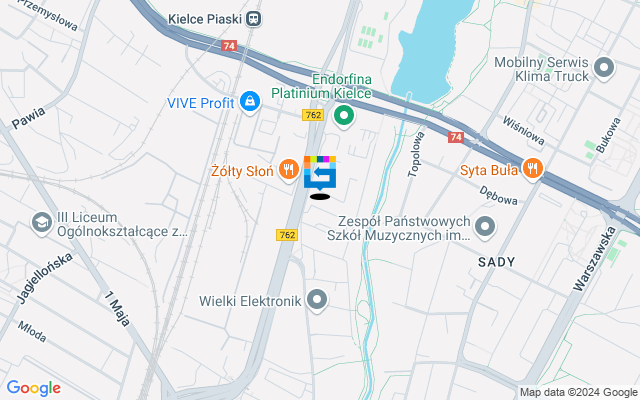
Task: Open the Endorfina Platinium Kielce pin
Action: coord(345,118)
